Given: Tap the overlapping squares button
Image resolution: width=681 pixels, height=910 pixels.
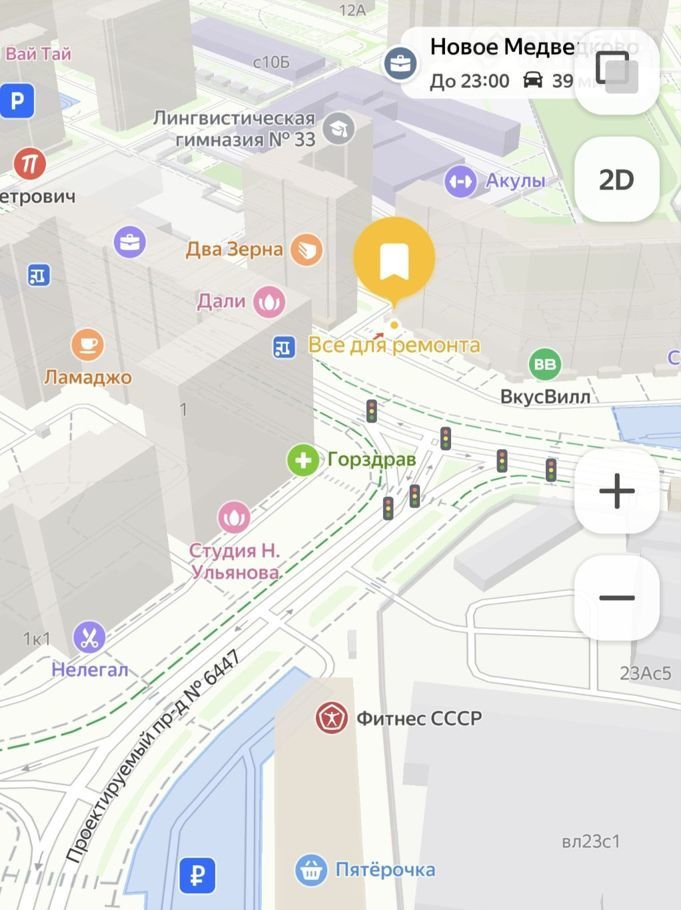Looking at the screenshot, I should point(616,71).
